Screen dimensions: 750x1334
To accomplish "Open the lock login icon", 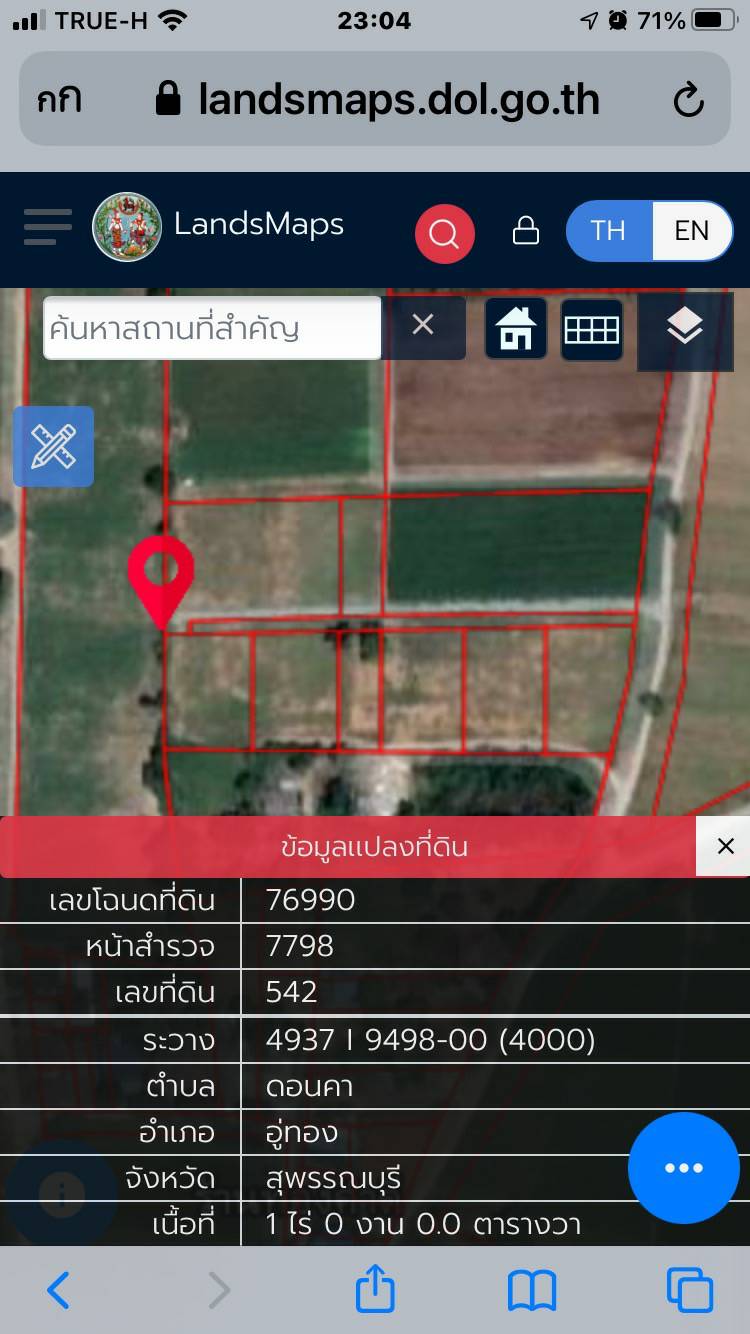I will tap(526, 231).
